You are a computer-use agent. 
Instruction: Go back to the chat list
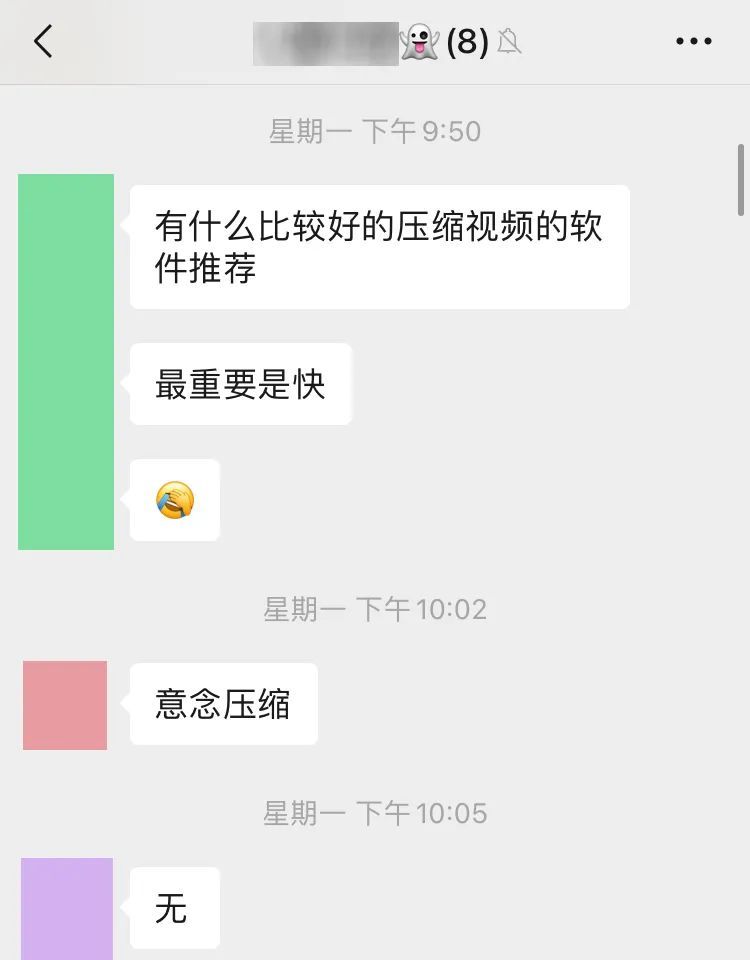point(43,42)
